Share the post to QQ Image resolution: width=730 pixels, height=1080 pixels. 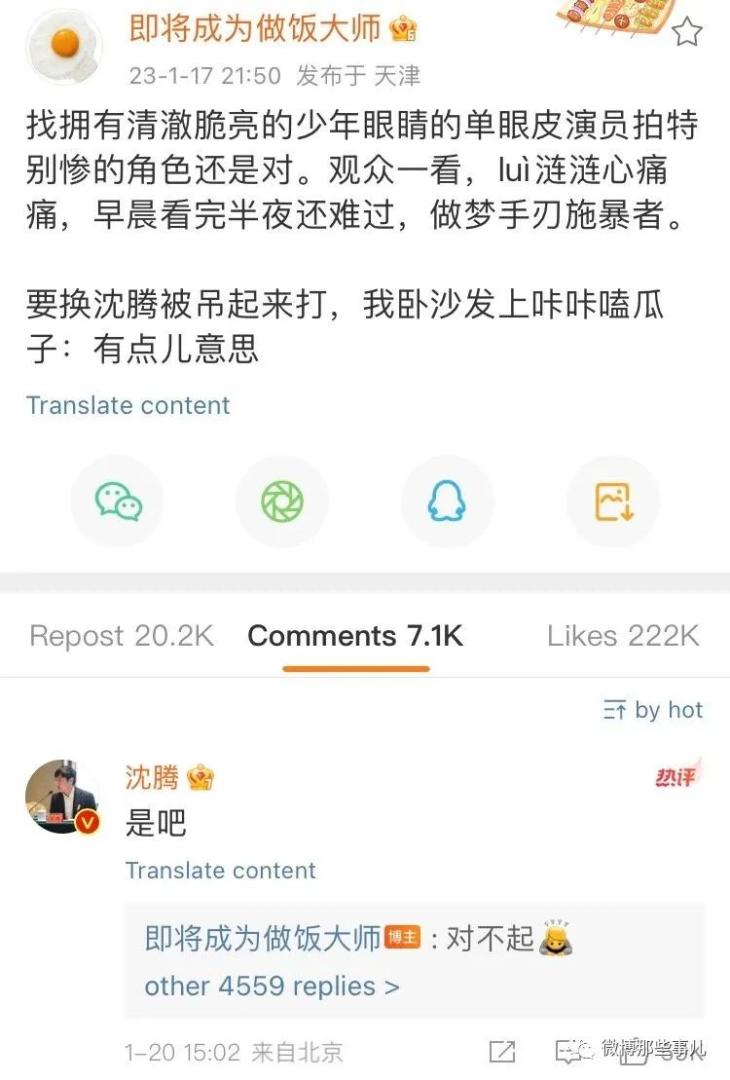[447, 501]
